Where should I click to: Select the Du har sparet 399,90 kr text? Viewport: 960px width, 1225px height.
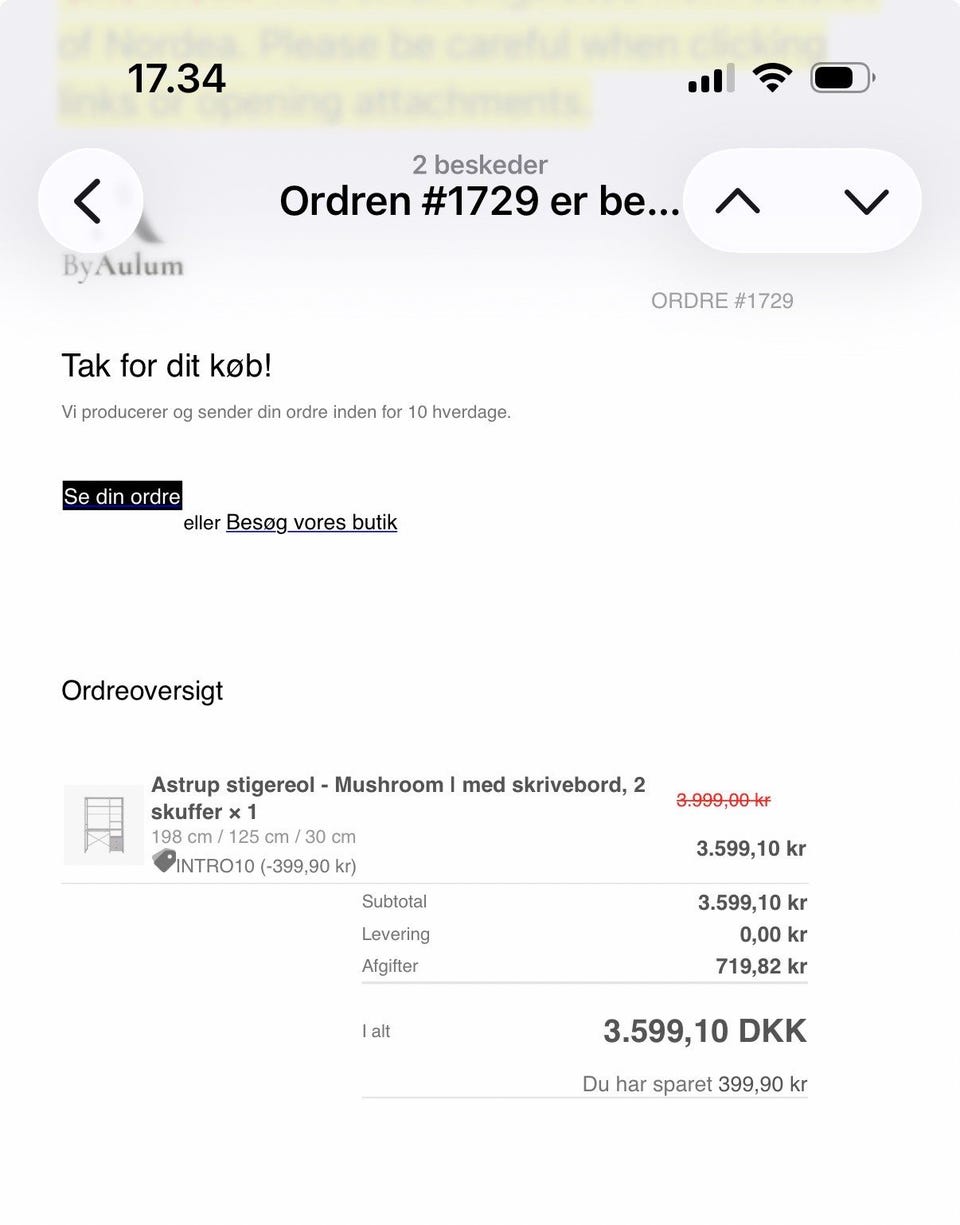694,1083
